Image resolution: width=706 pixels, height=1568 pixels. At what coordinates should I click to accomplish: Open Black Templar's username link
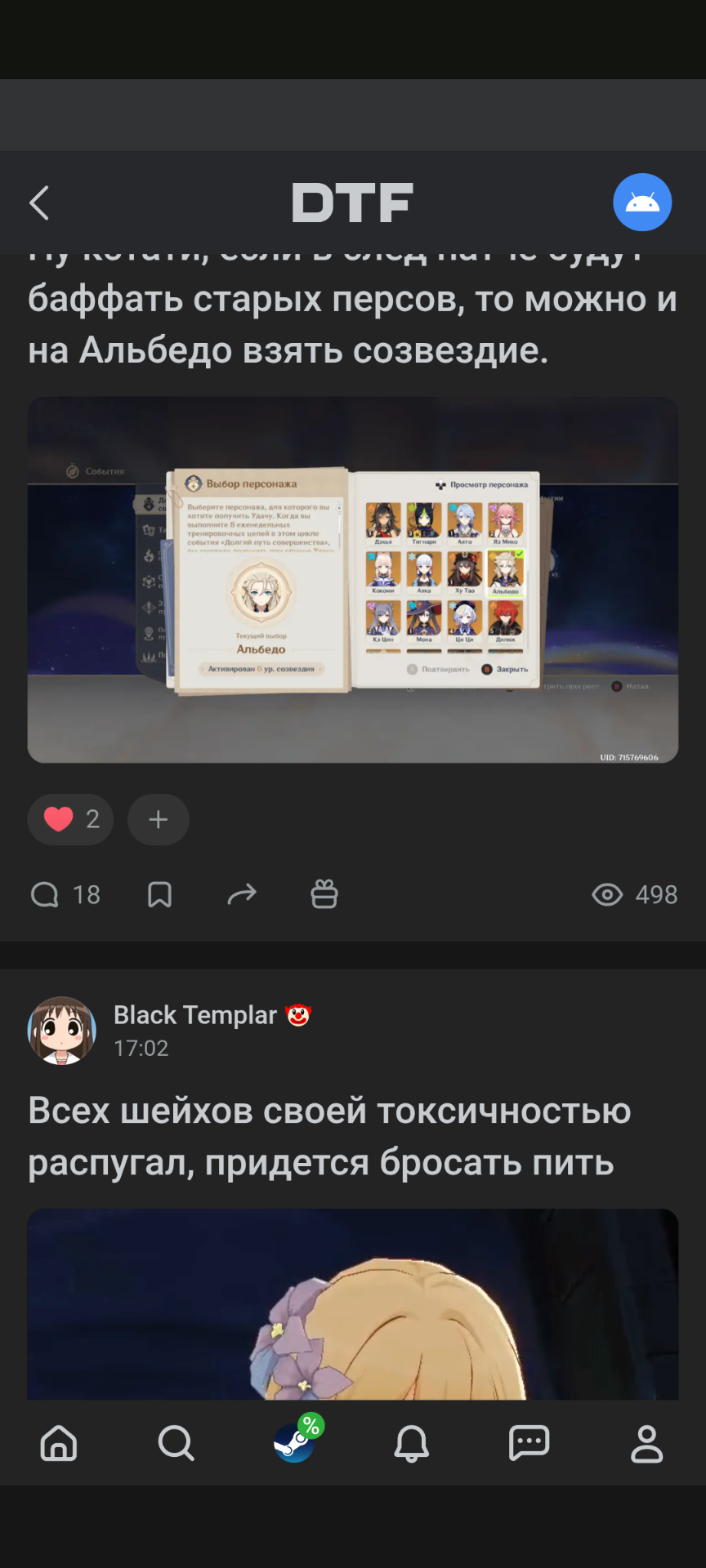[x=195, y=1015]
